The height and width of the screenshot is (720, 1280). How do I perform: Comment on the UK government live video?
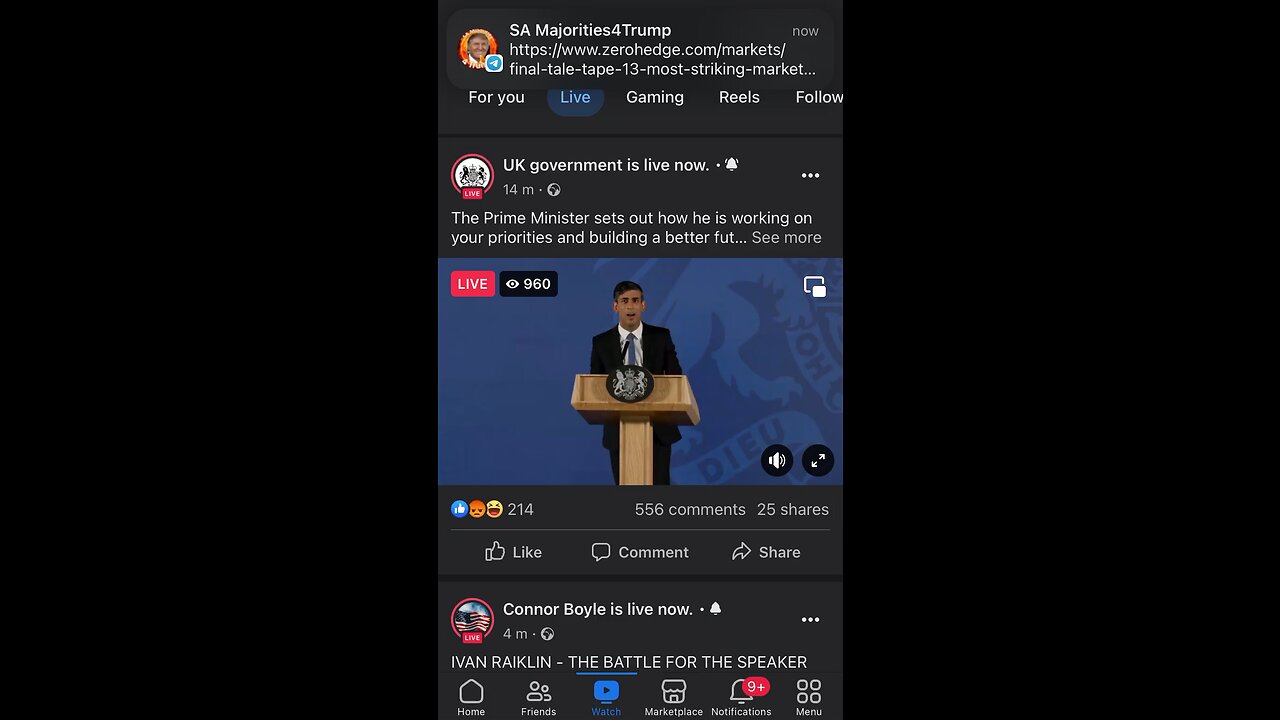click(640, 552)
